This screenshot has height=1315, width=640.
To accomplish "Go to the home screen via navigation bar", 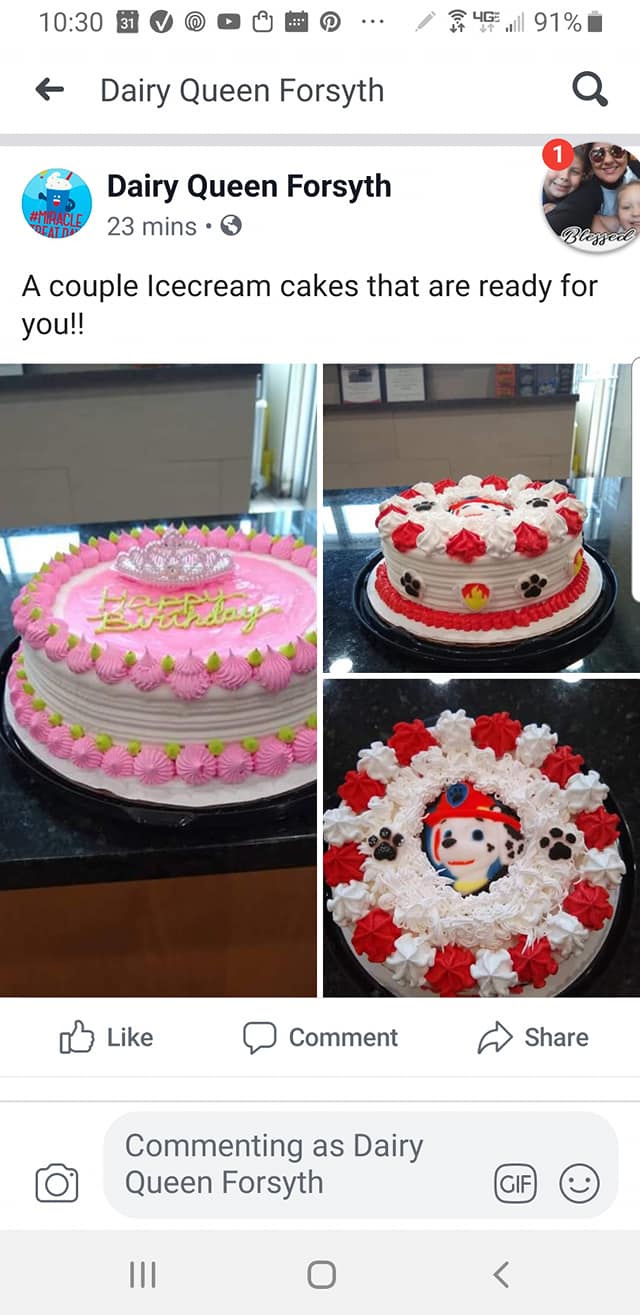I will point(320,1273).
